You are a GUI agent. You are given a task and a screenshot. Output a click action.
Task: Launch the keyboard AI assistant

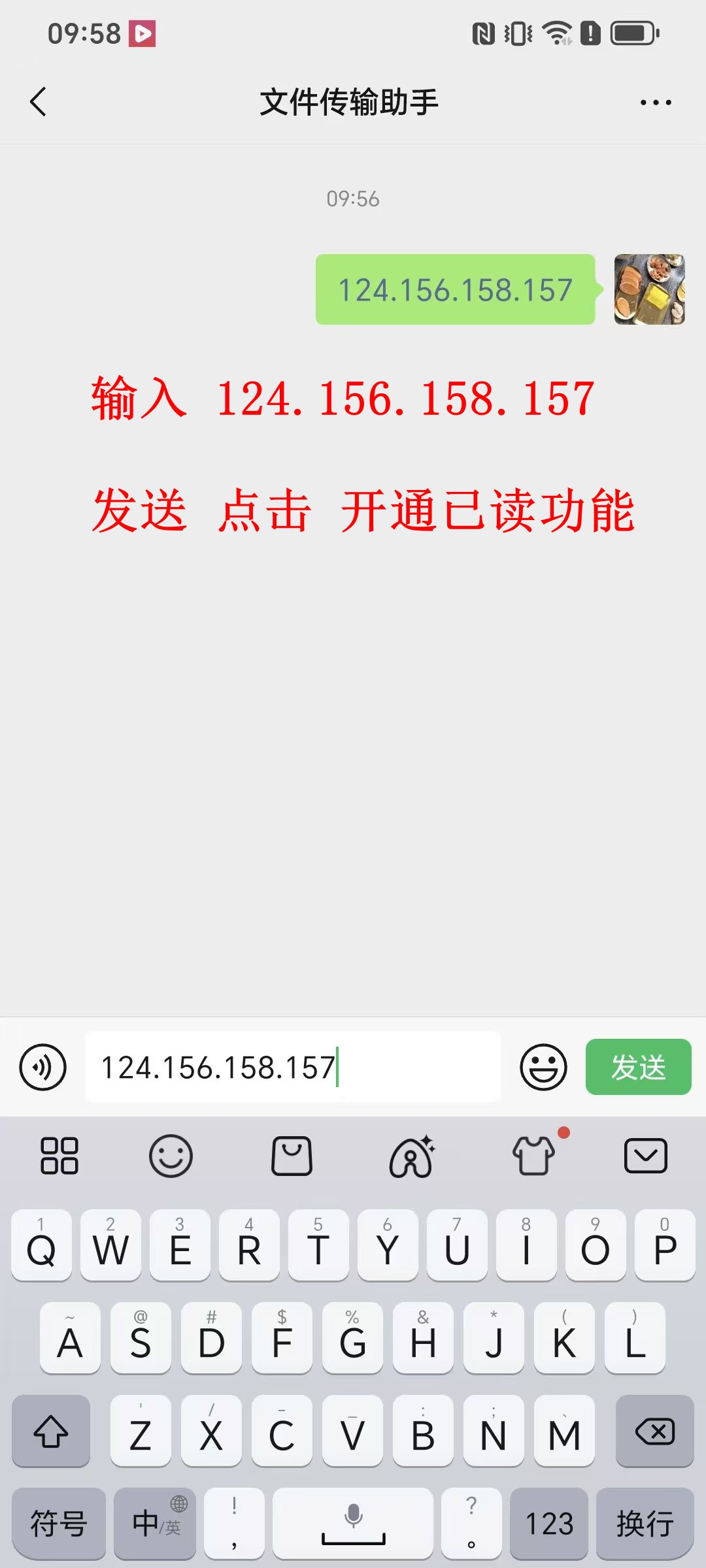pyautogui.click(x=411, y=1155)
